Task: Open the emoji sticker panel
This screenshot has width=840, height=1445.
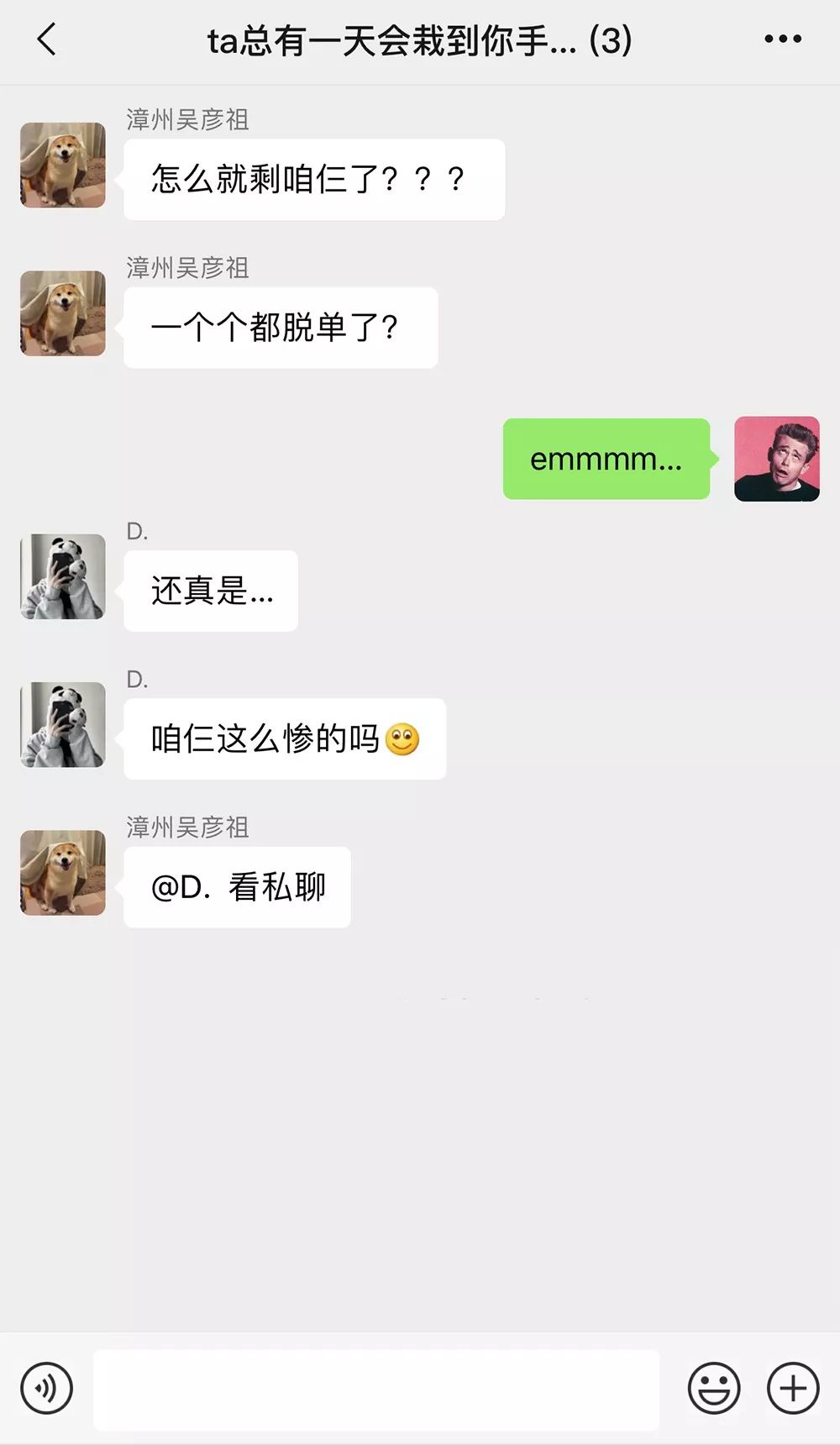Action: (714, 1389)
